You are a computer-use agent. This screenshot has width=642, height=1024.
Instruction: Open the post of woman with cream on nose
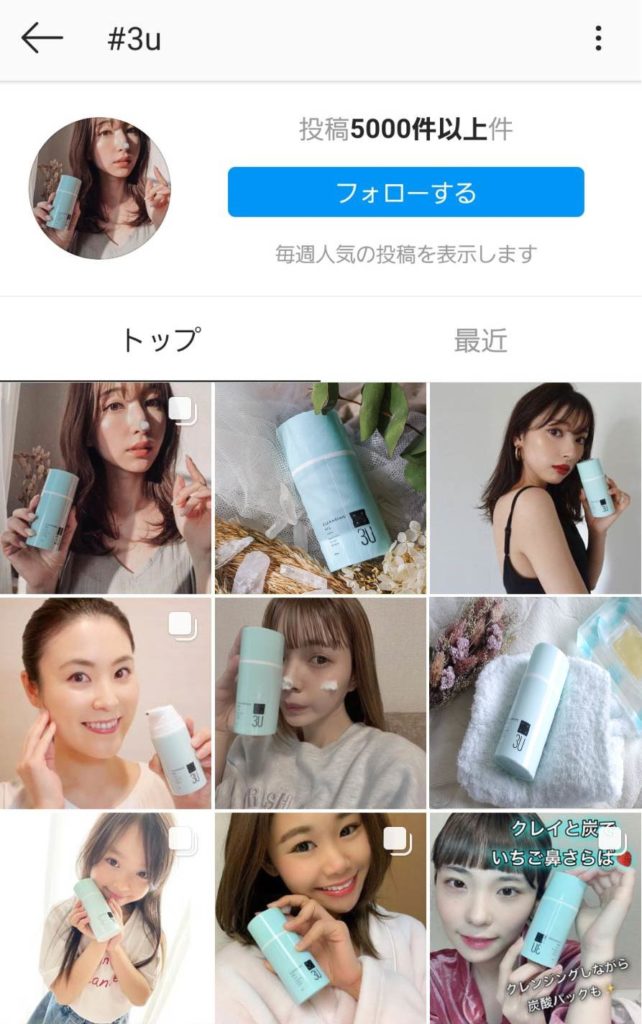[x=105, y=487]
